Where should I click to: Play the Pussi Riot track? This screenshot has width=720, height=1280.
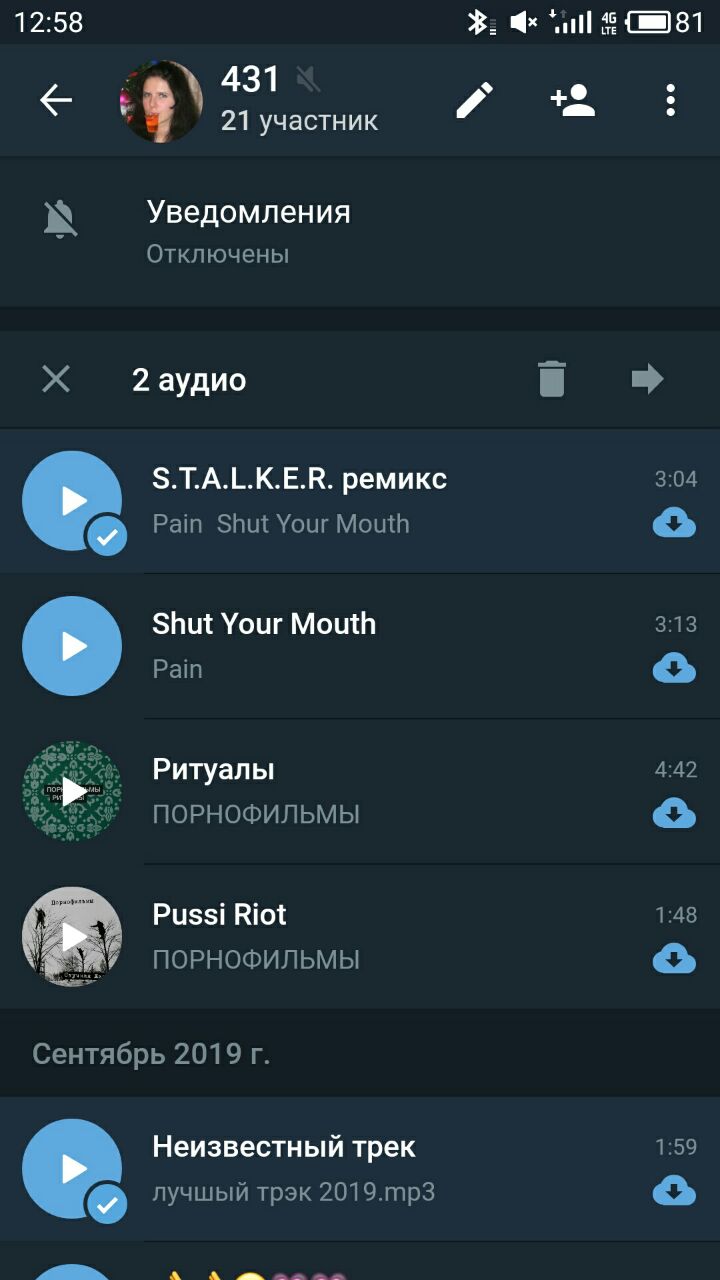tap(72, 936)
